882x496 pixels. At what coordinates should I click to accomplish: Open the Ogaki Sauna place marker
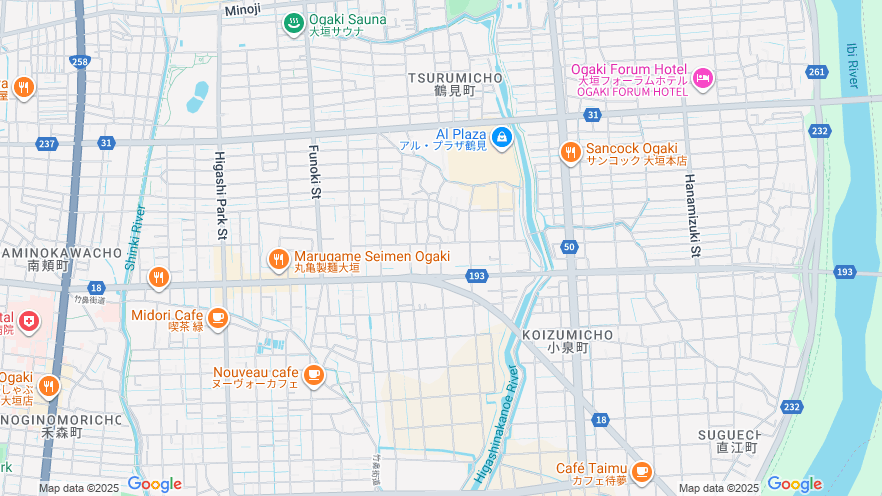click(x=293, y=22)
